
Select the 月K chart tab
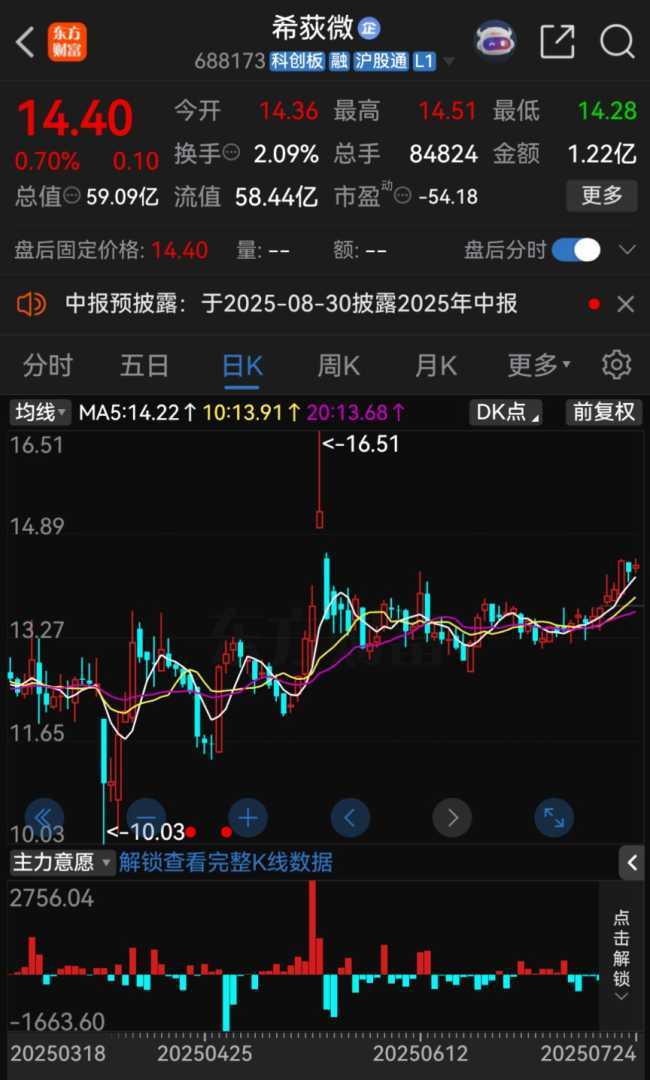tap(435, 366)
